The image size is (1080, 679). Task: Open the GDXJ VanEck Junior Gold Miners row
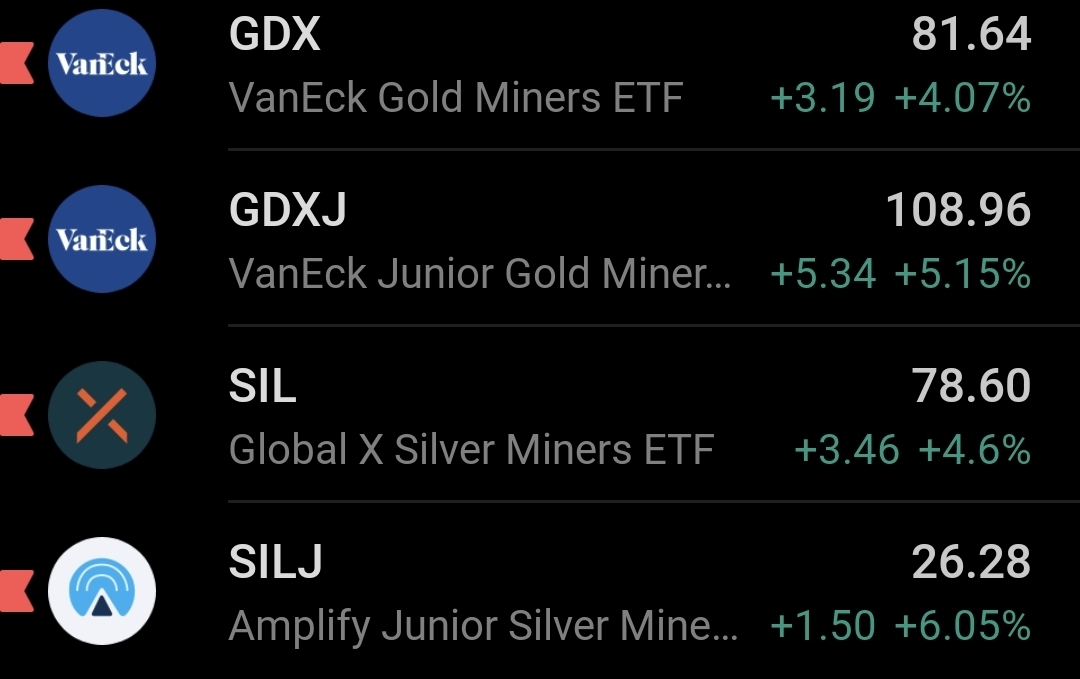[540, 241]
